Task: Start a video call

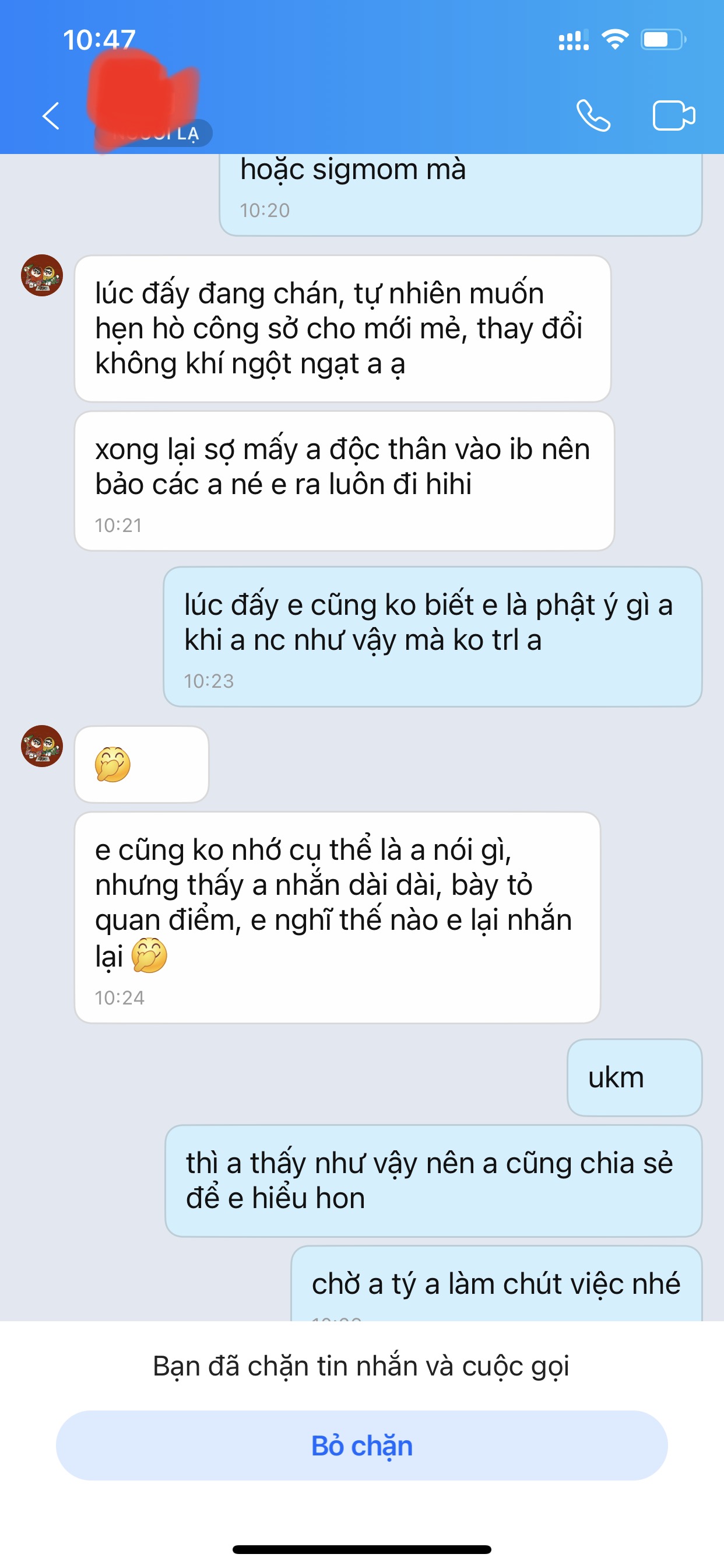Action: tap(673, 116)
